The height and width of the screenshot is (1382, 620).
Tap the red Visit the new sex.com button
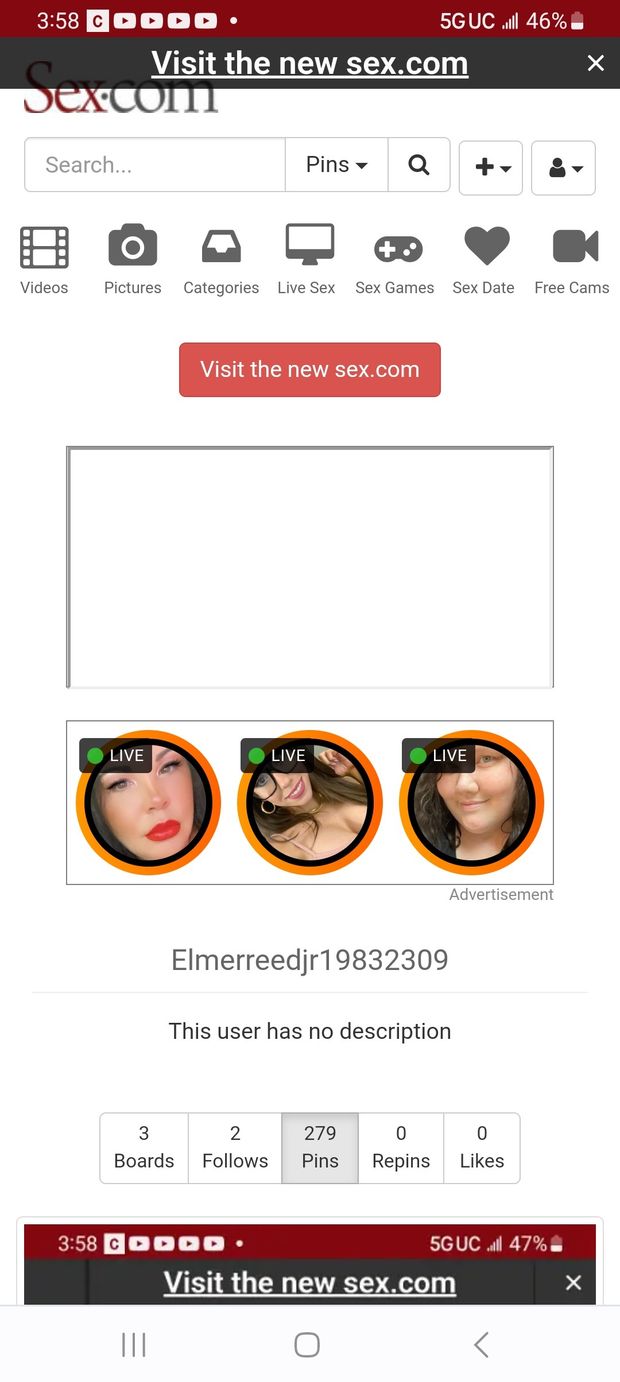310,370
